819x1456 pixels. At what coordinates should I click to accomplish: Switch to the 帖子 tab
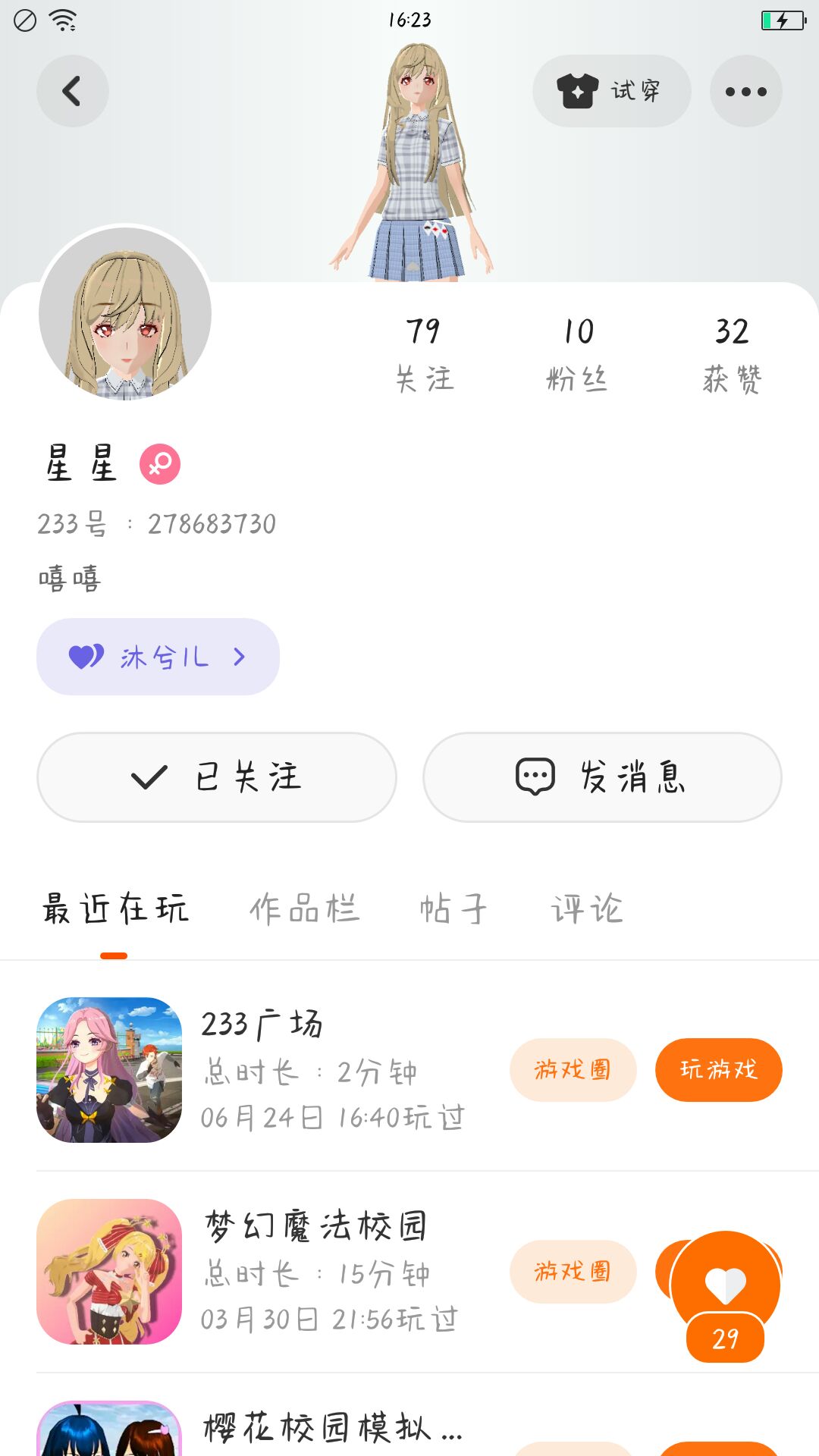453,908
